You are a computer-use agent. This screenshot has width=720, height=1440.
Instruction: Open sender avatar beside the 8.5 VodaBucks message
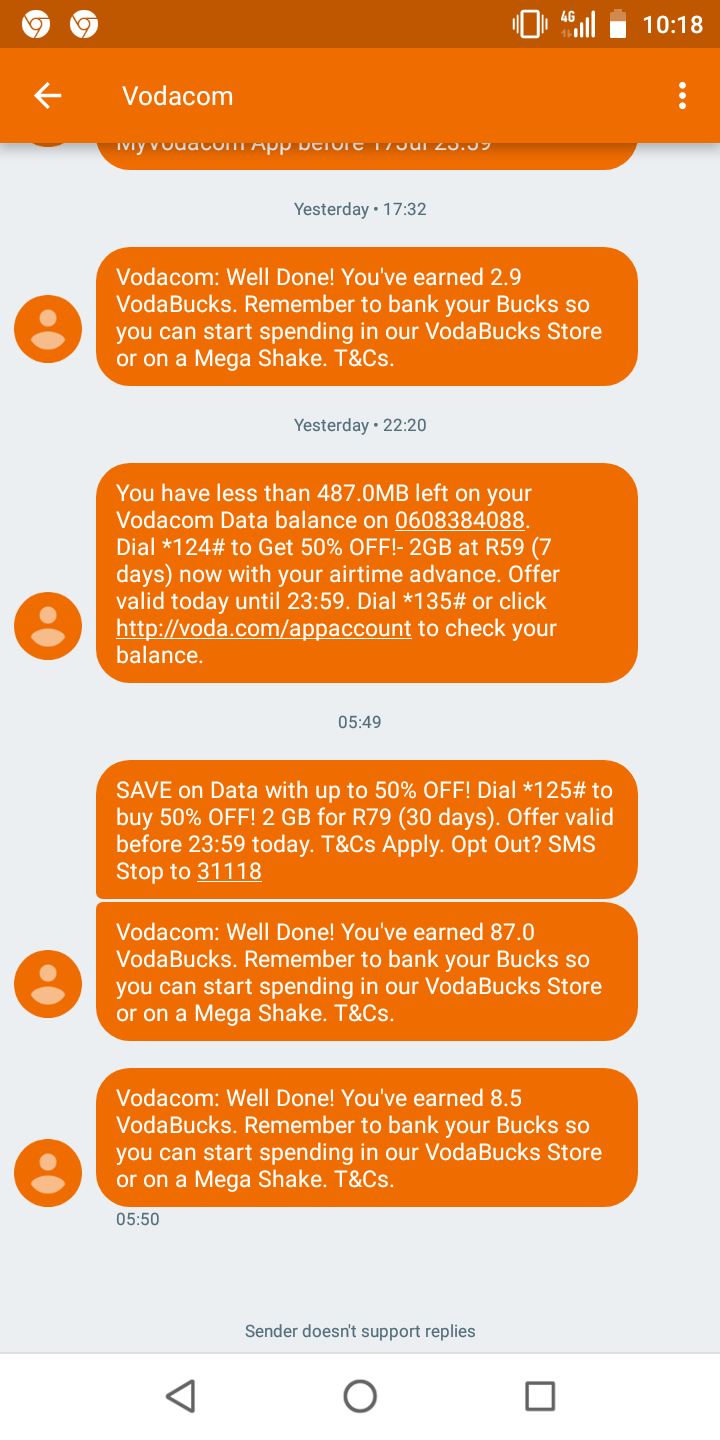(48, 1173)
